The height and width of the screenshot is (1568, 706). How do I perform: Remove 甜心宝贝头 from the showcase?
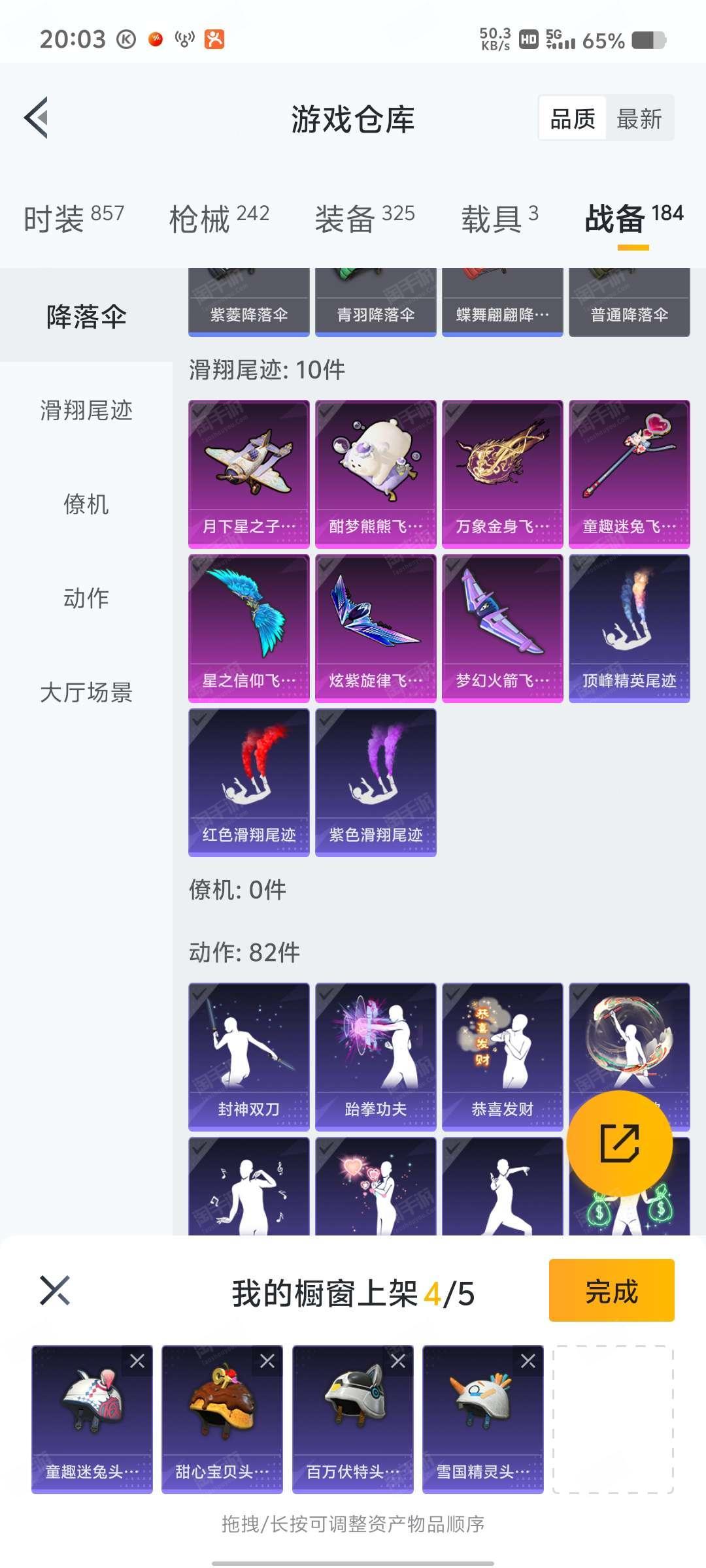point(267,1361)
